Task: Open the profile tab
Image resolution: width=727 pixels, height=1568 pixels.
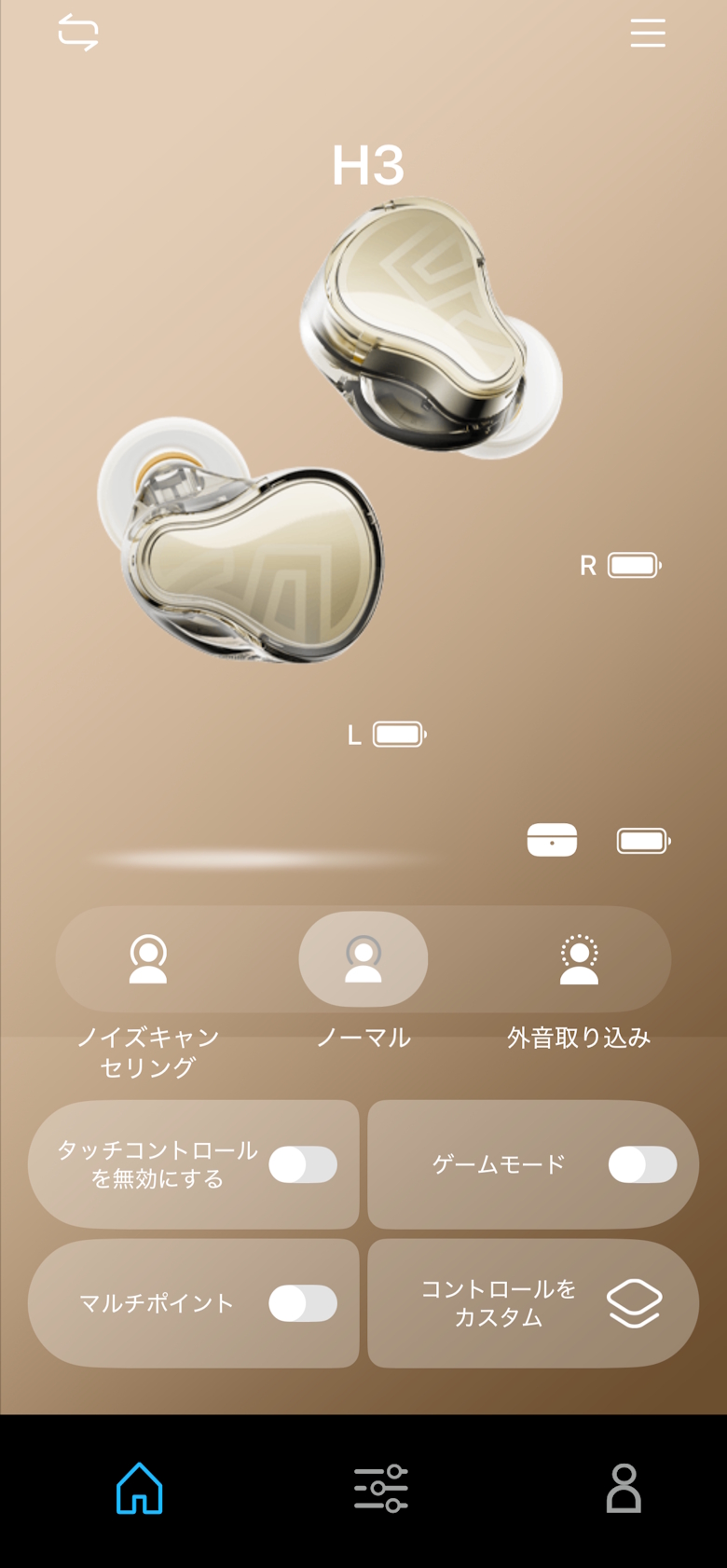Action: (624, 1488)
